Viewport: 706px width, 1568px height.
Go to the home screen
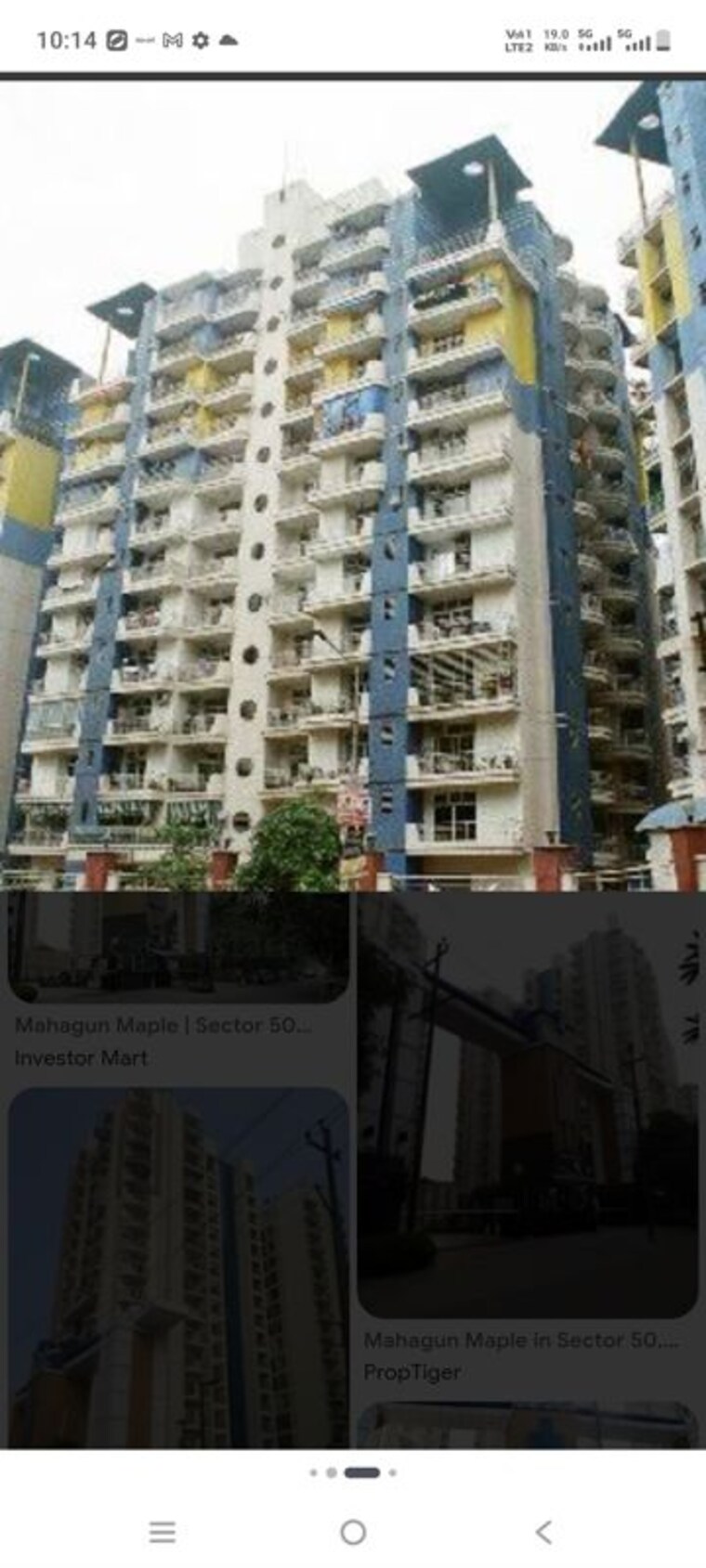(353, 1532)
